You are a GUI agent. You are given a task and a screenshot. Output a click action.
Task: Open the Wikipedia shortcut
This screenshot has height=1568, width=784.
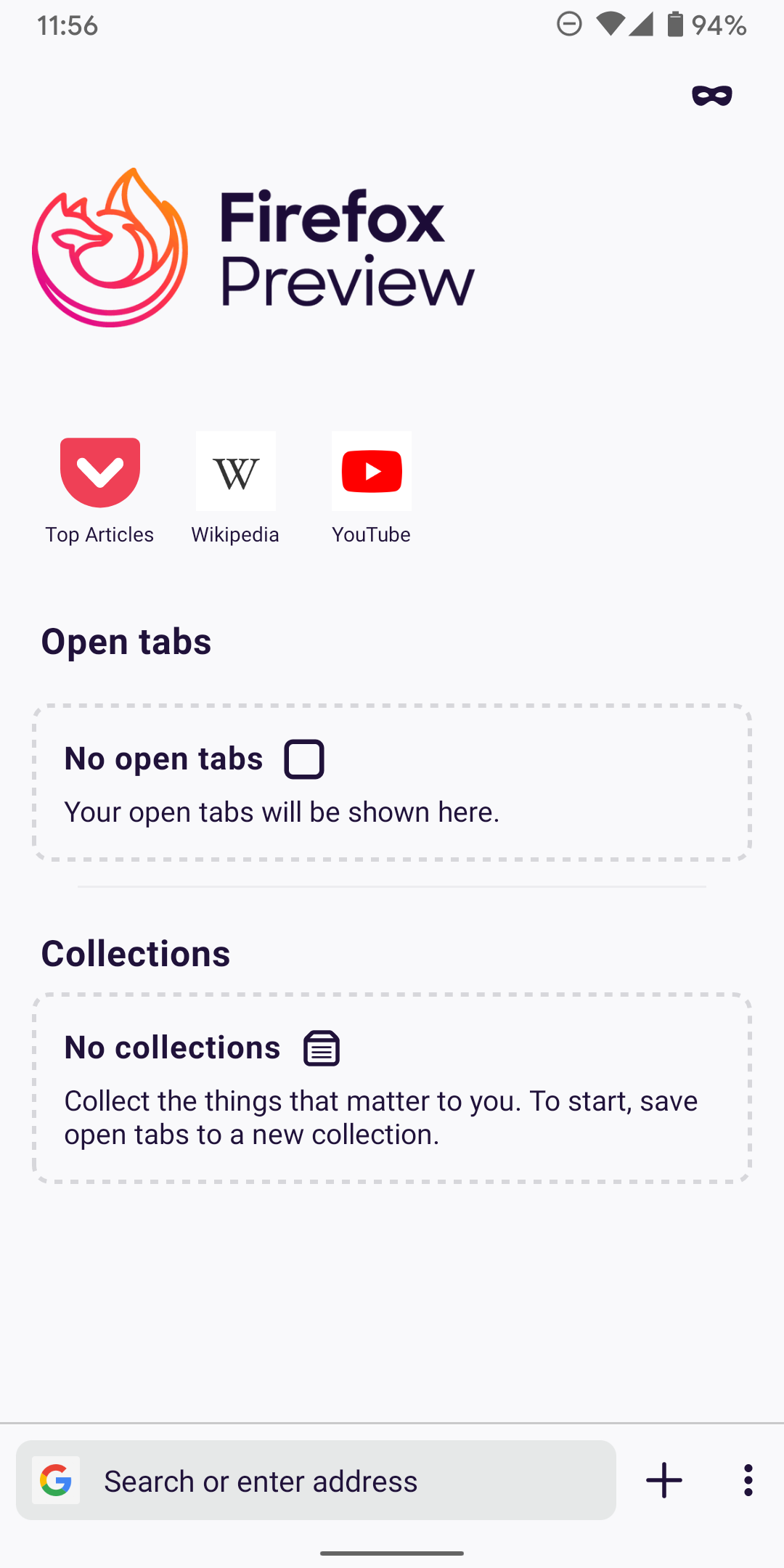point(235,471)
